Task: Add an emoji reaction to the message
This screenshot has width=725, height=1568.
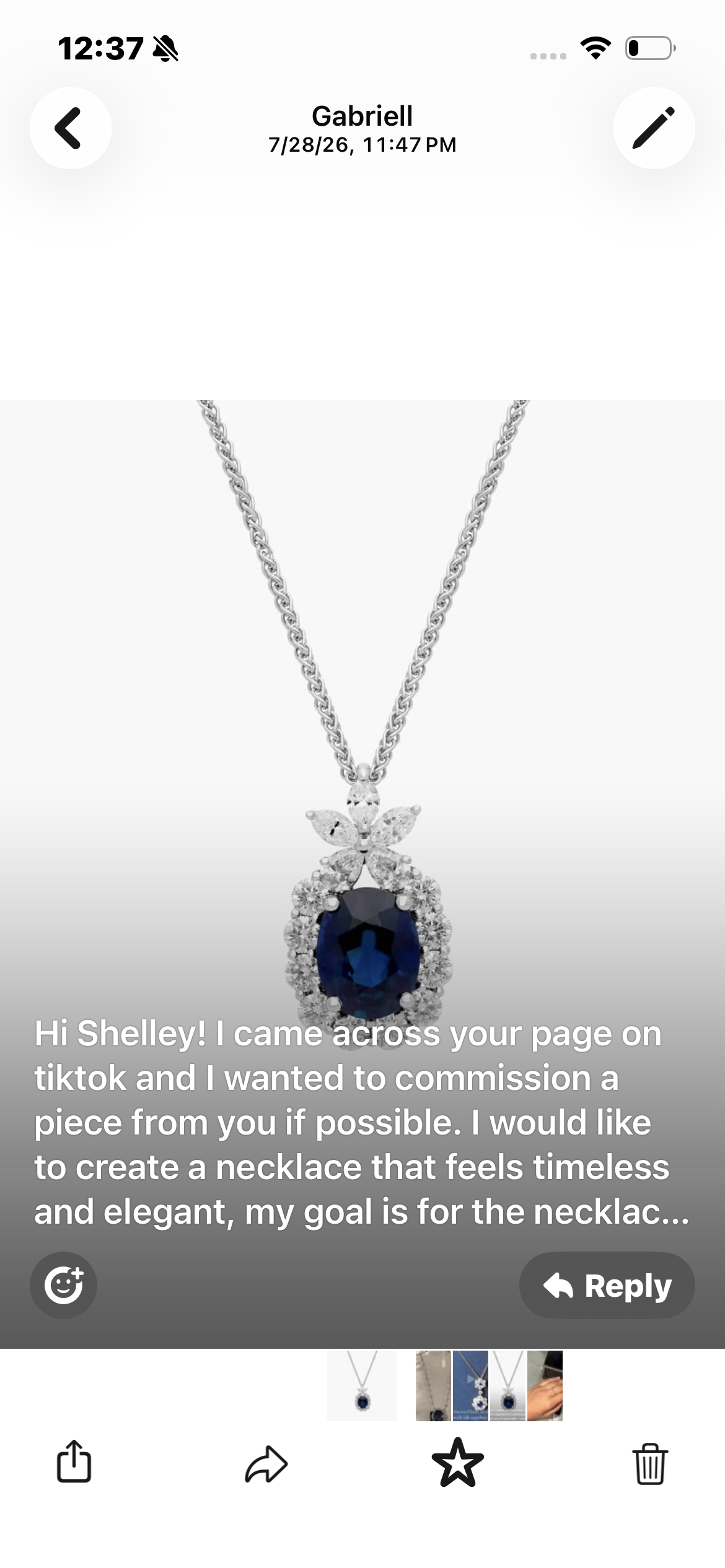Action: pos(64,1285)
